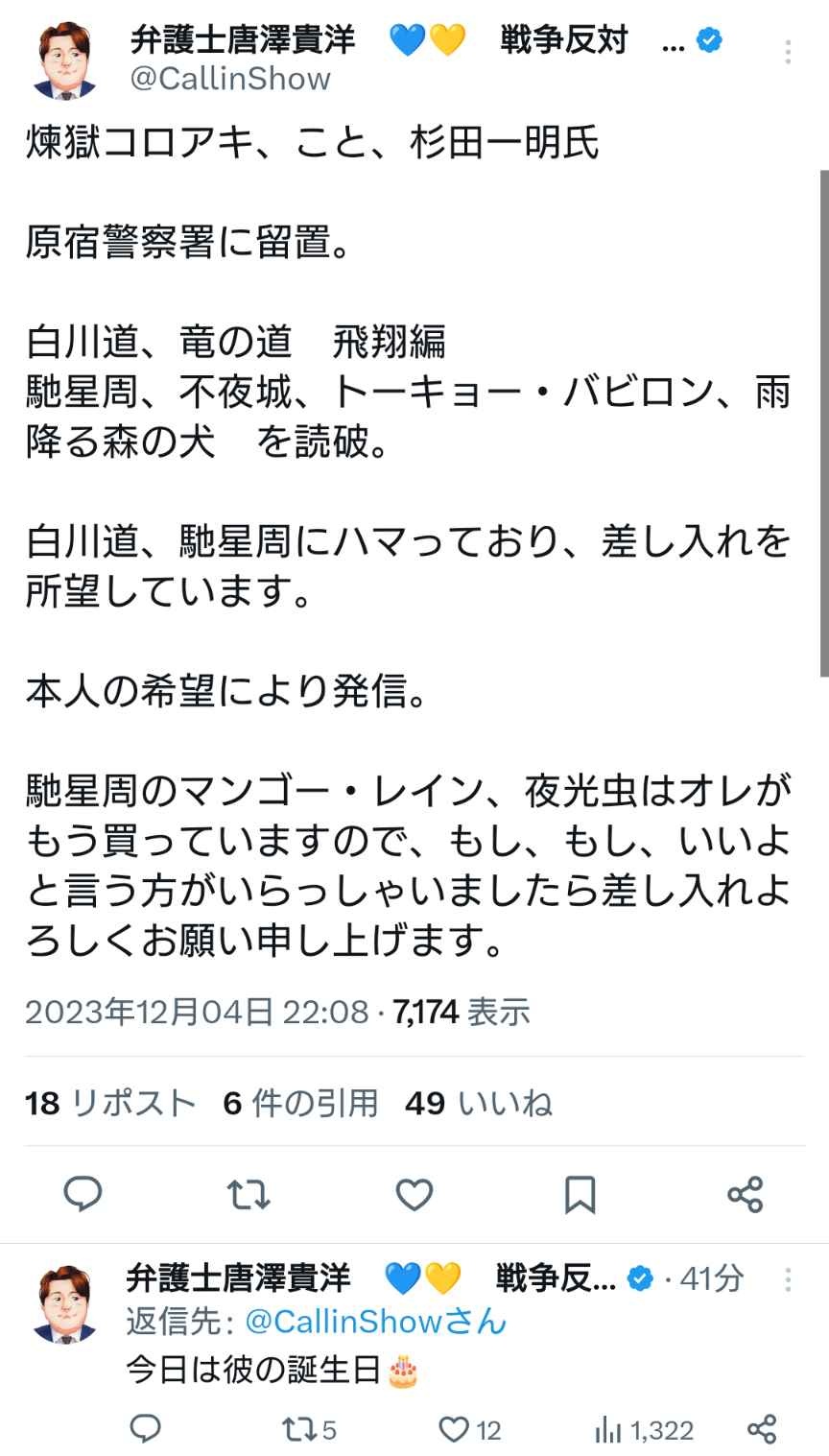This screenshot has width=829, height=1456.
Task: Open overflow menu of the birthday reply
Action: pyautogui.click(x=788, y=1279)
